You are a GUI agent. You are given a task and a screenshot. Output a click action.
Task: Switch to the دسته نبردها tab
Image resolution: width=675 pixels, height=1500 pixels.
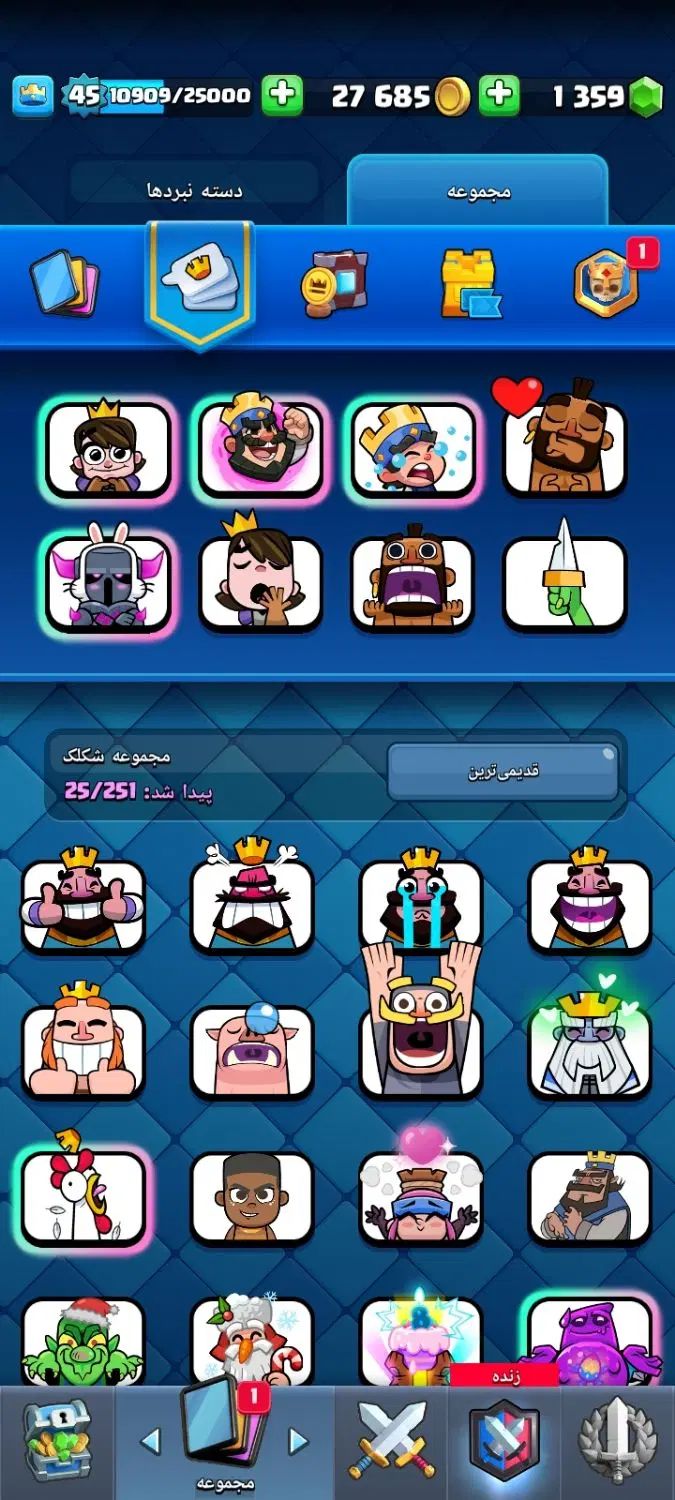point(195,190)
